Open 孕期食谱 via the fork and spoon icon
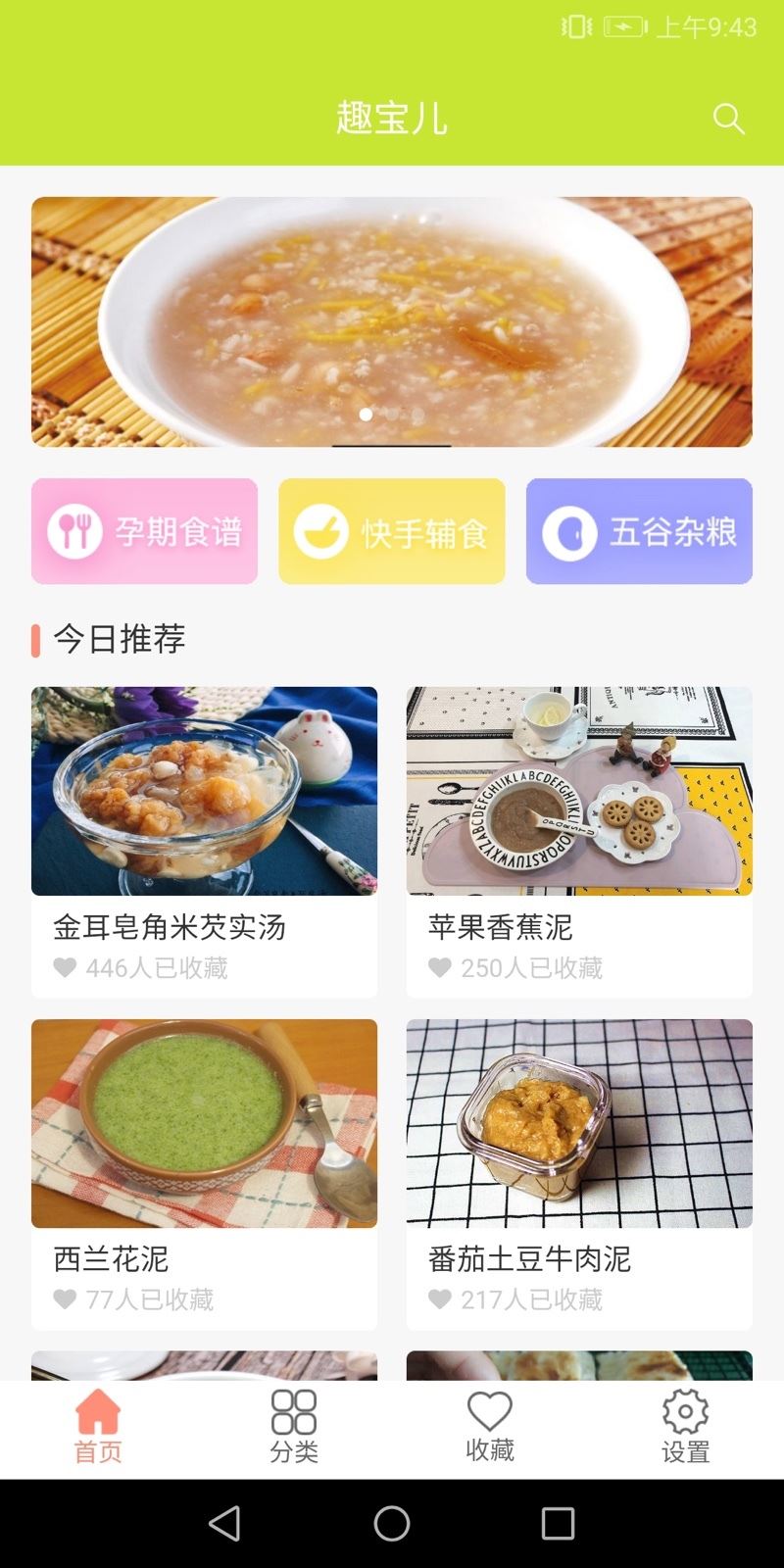The width and height of the screenshot is (784, 1568). point(73,530)
